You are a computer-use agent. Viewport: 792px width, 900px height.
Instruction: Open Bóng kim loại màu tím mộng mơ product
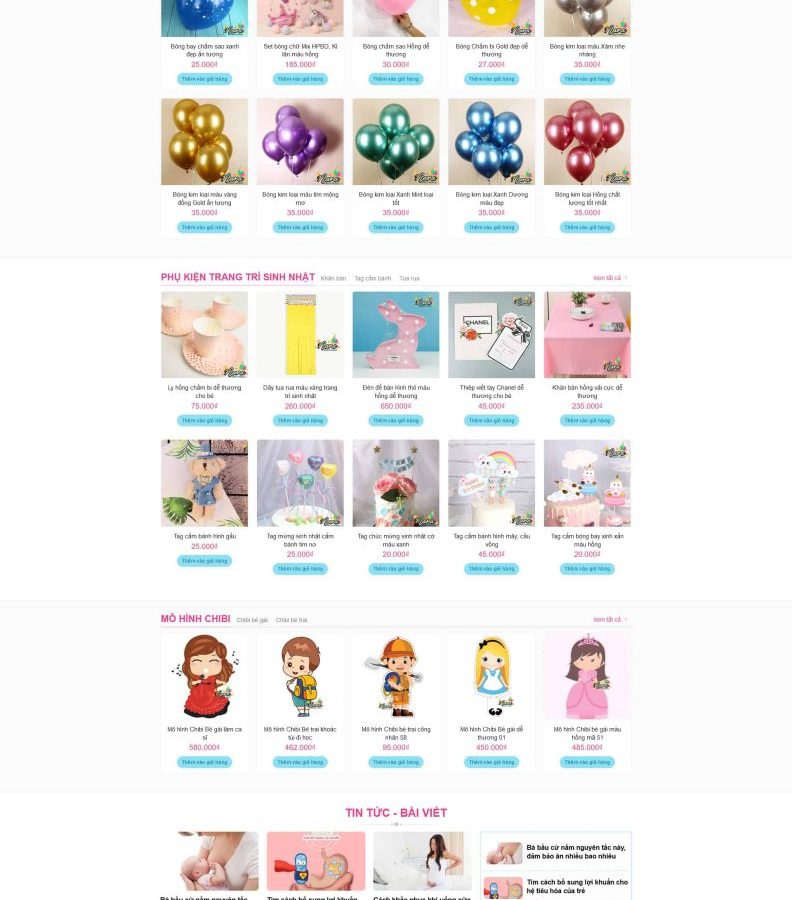(x=300, y=142)
